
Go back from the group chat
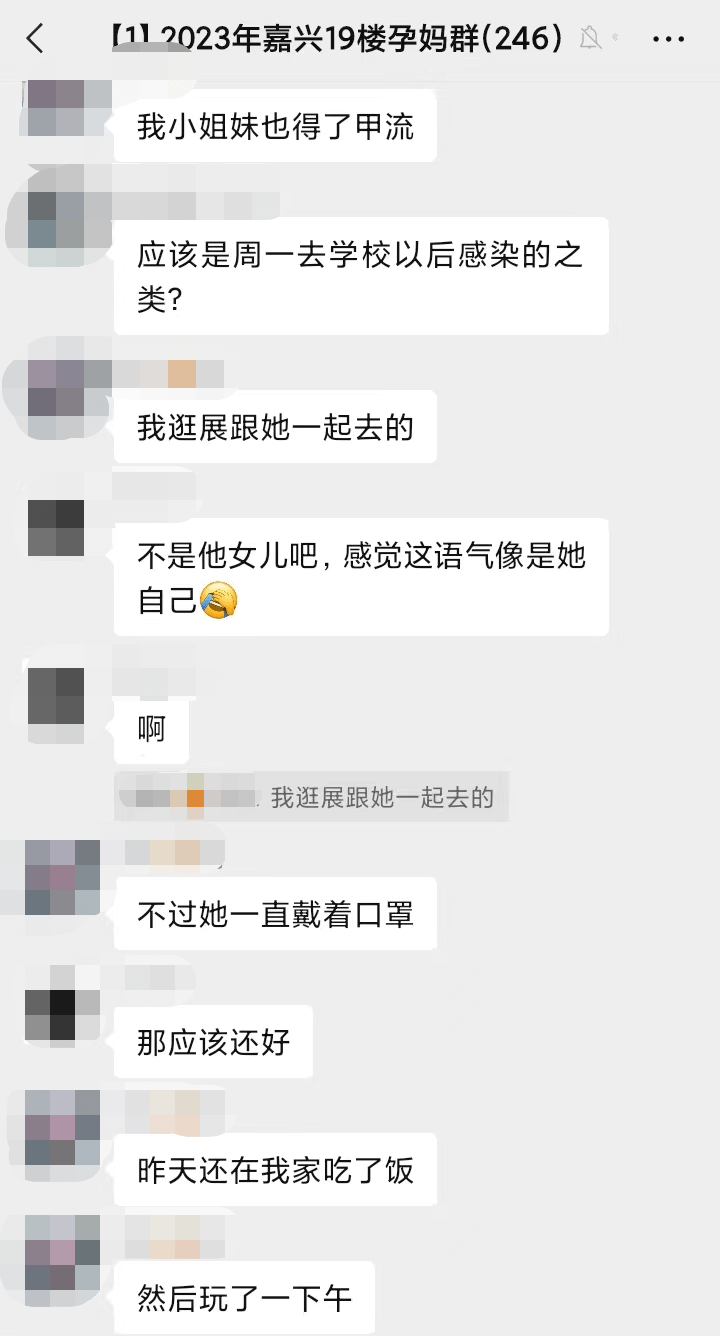pyautogui.click(x=36, y=39)
